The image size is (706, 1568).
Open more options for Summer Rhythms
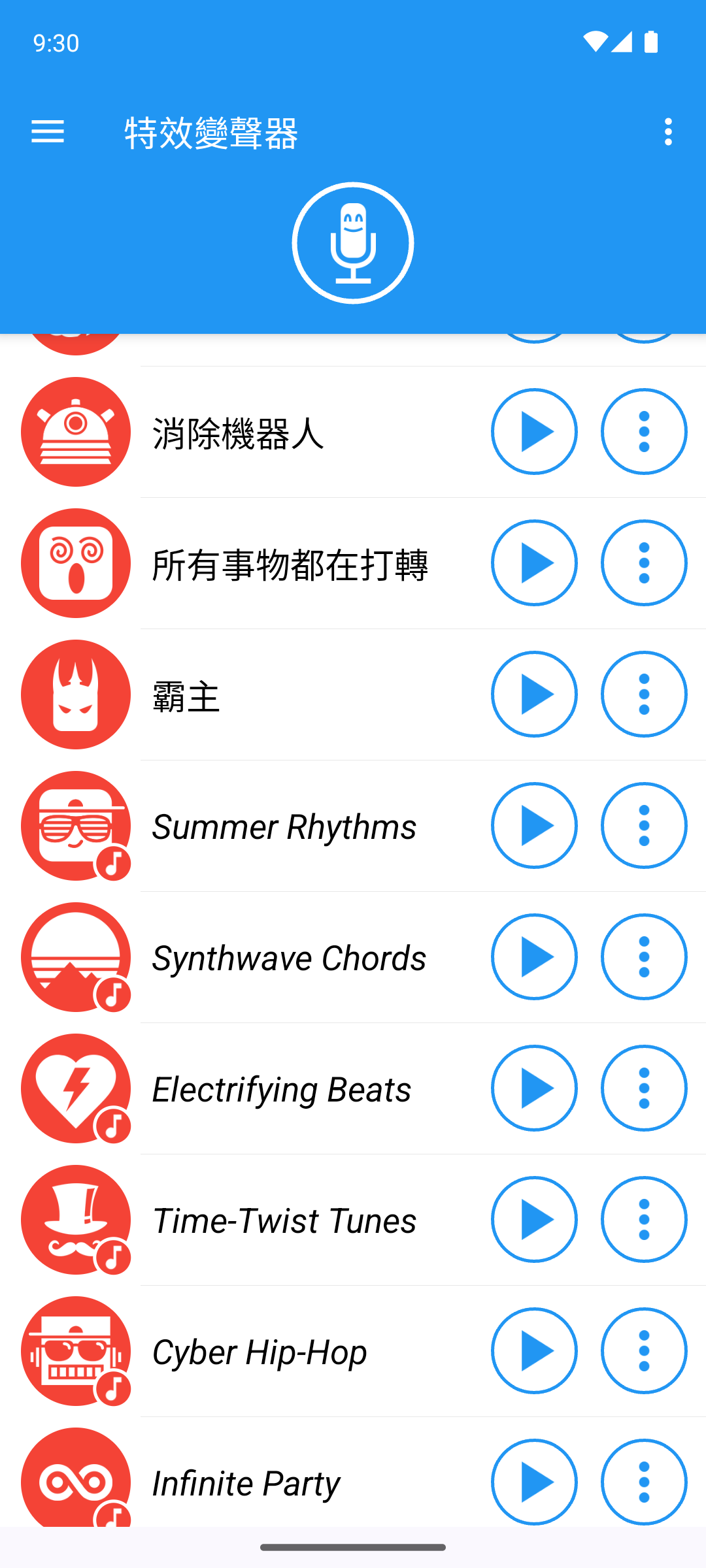644,826
